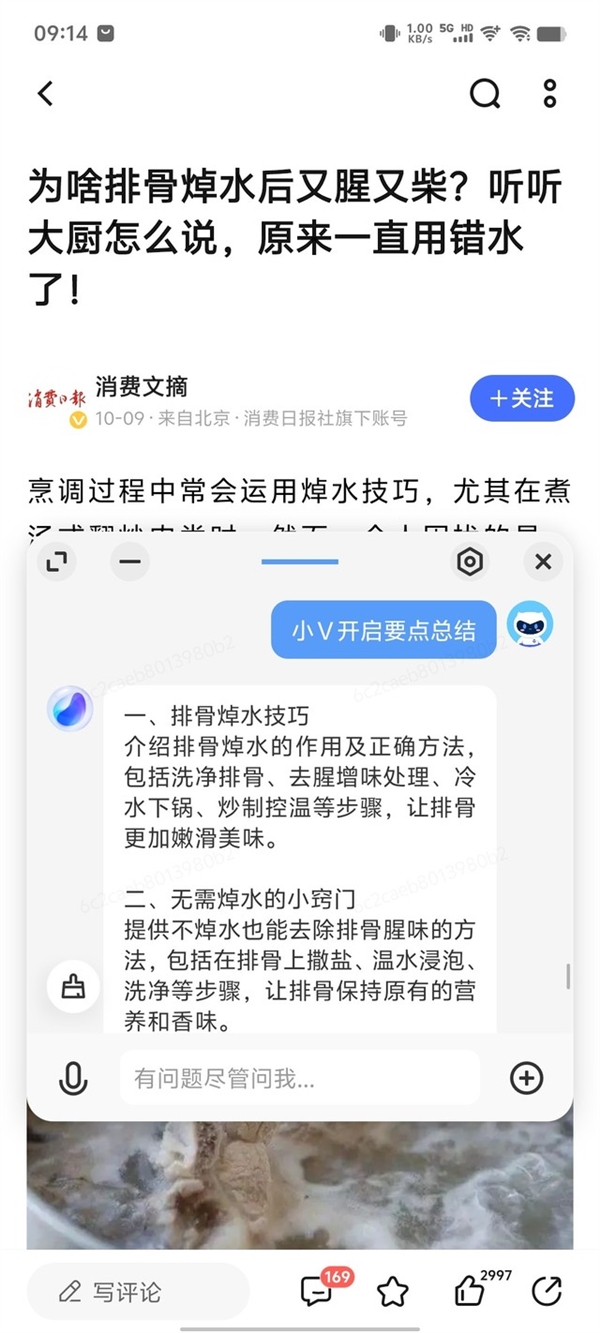The image size is (600, 1333).
Task: Open search from the article header
Action: [x=485, y=94]
